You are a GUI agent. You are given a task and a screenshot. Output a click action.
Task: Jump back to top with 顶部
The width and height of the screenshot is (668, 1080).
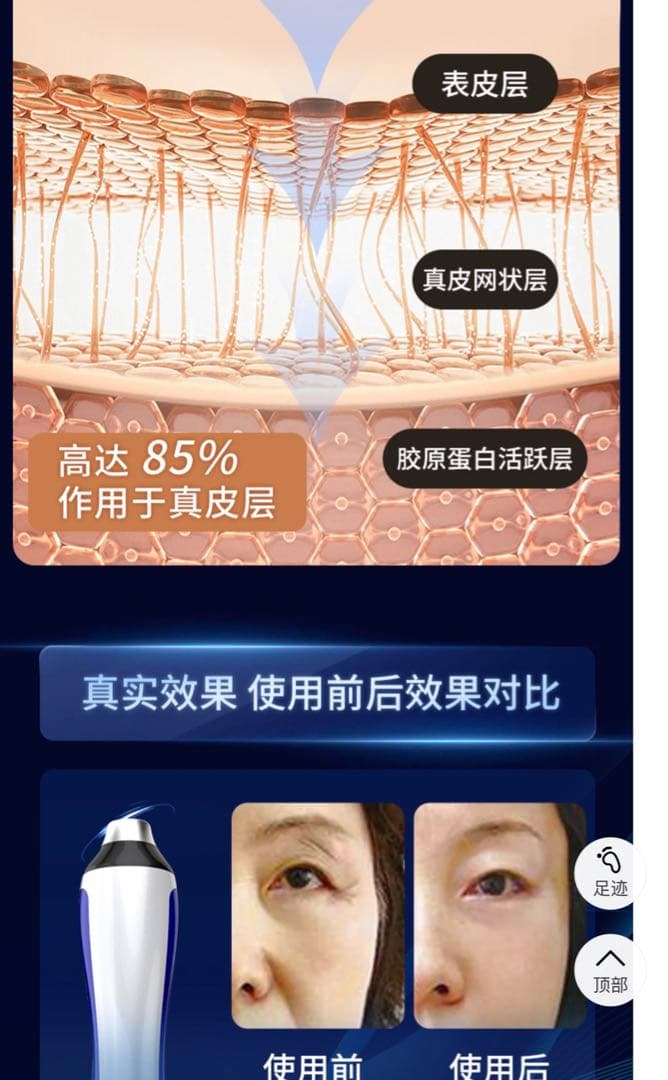coord(610,969)
